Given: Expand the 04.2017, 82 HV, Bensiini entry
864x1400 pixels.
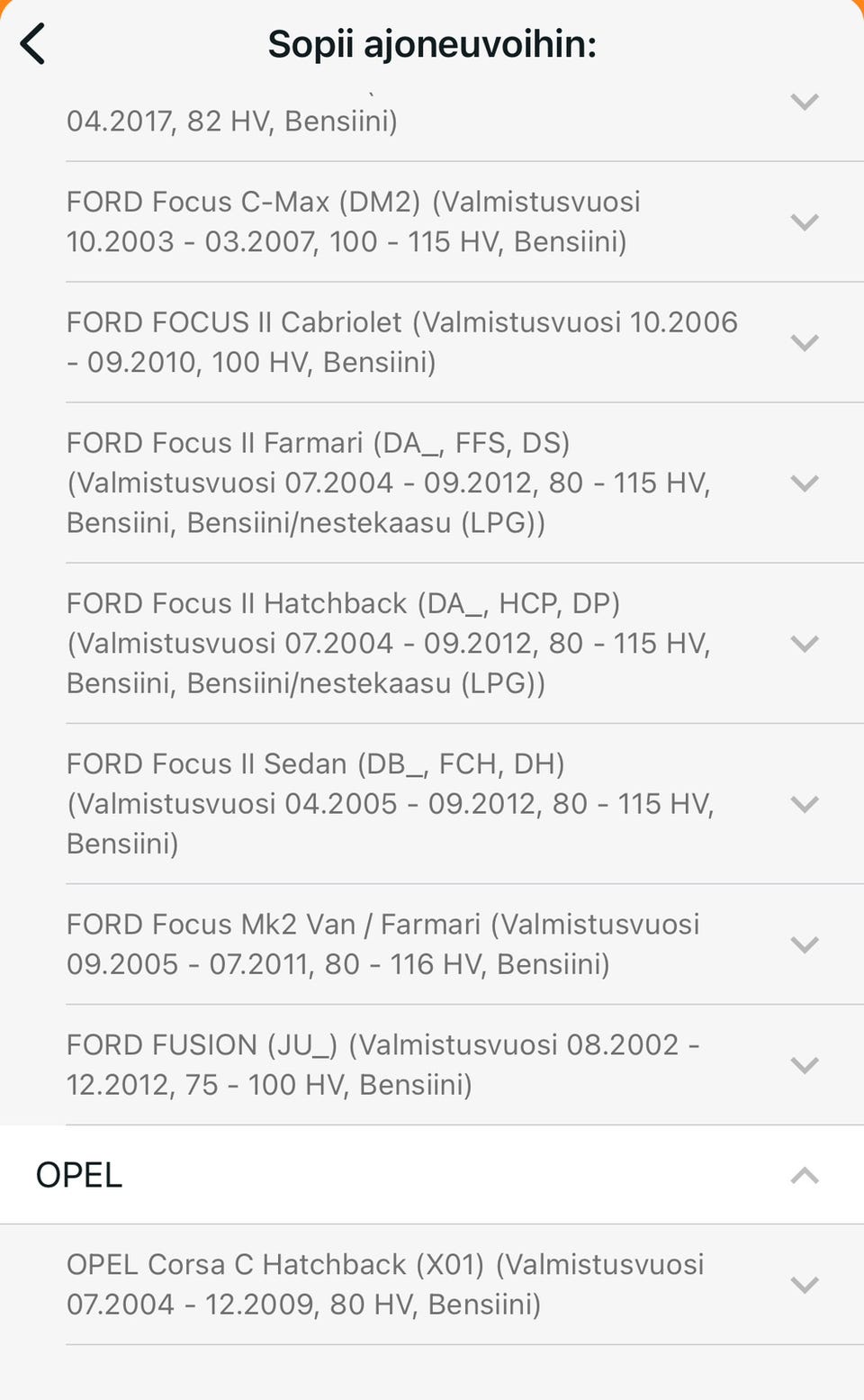Looking at the screenshot, I should (804, 102).
